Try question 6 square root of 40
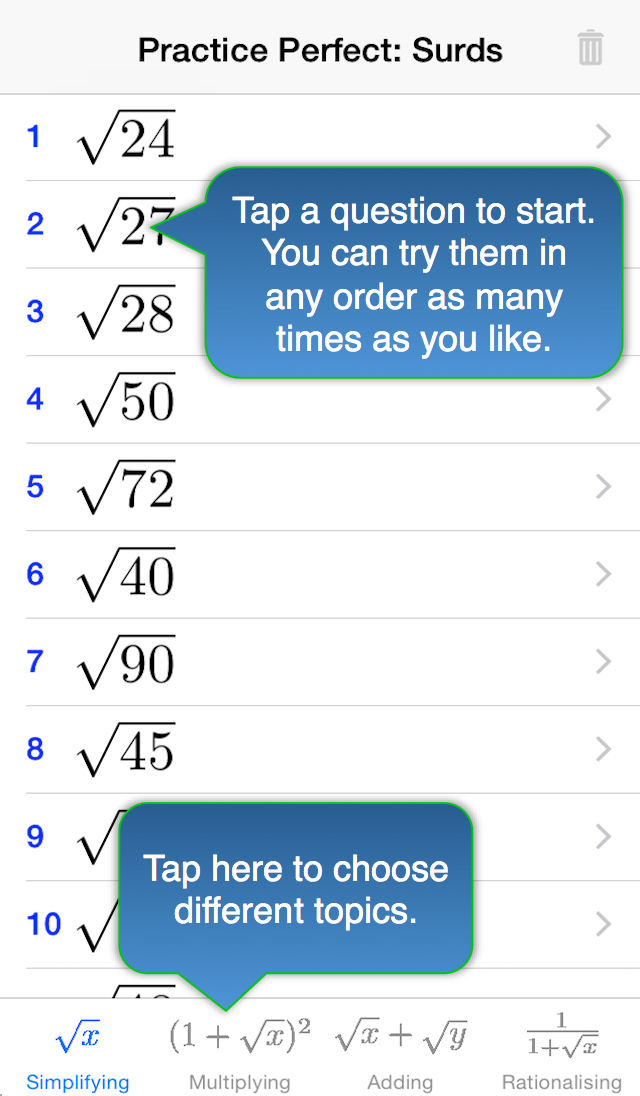The height and width of the screenshot is (1096, 640). 320,574
